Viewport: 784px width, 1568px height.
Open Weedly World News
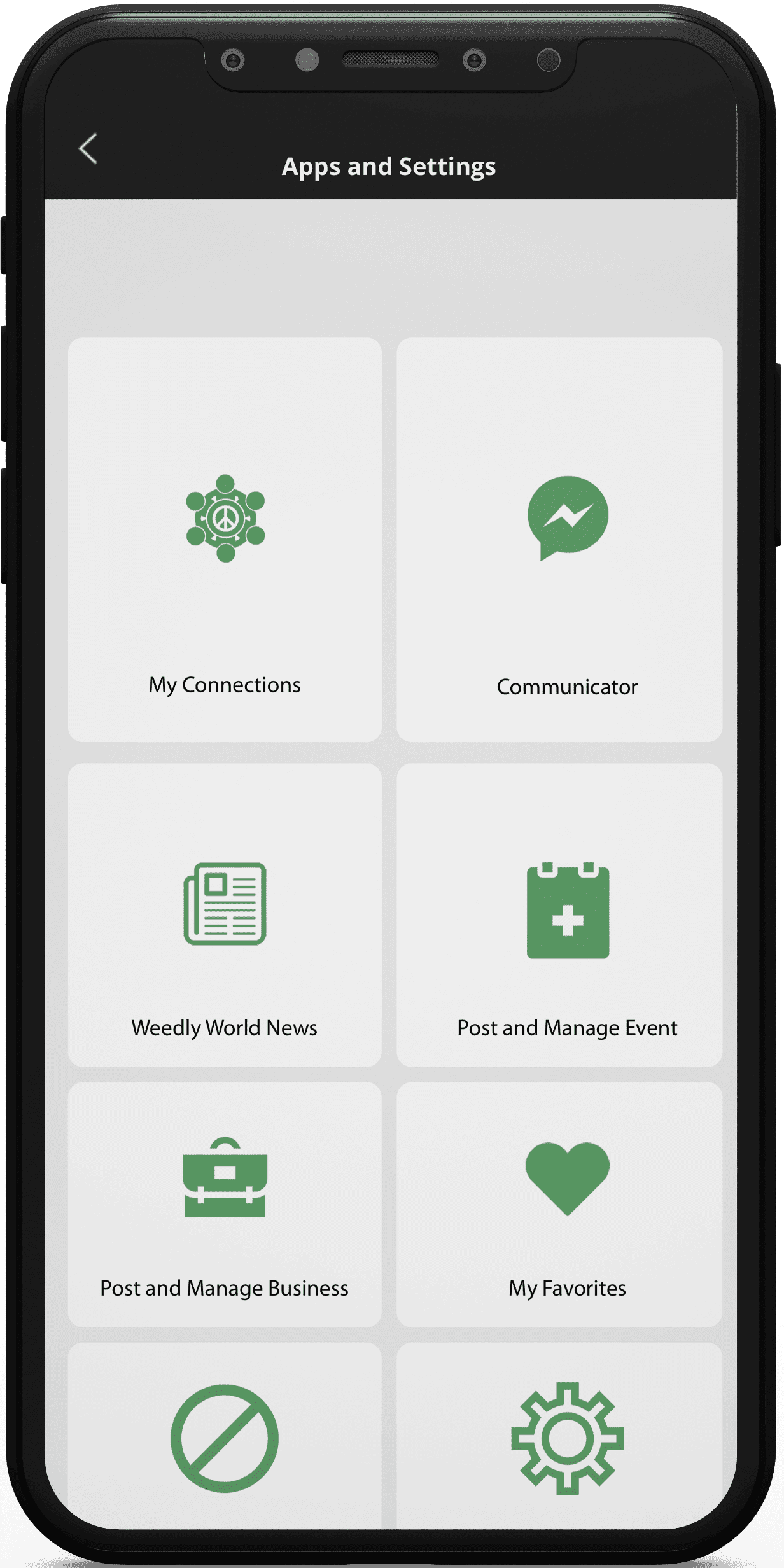point(225,915)
